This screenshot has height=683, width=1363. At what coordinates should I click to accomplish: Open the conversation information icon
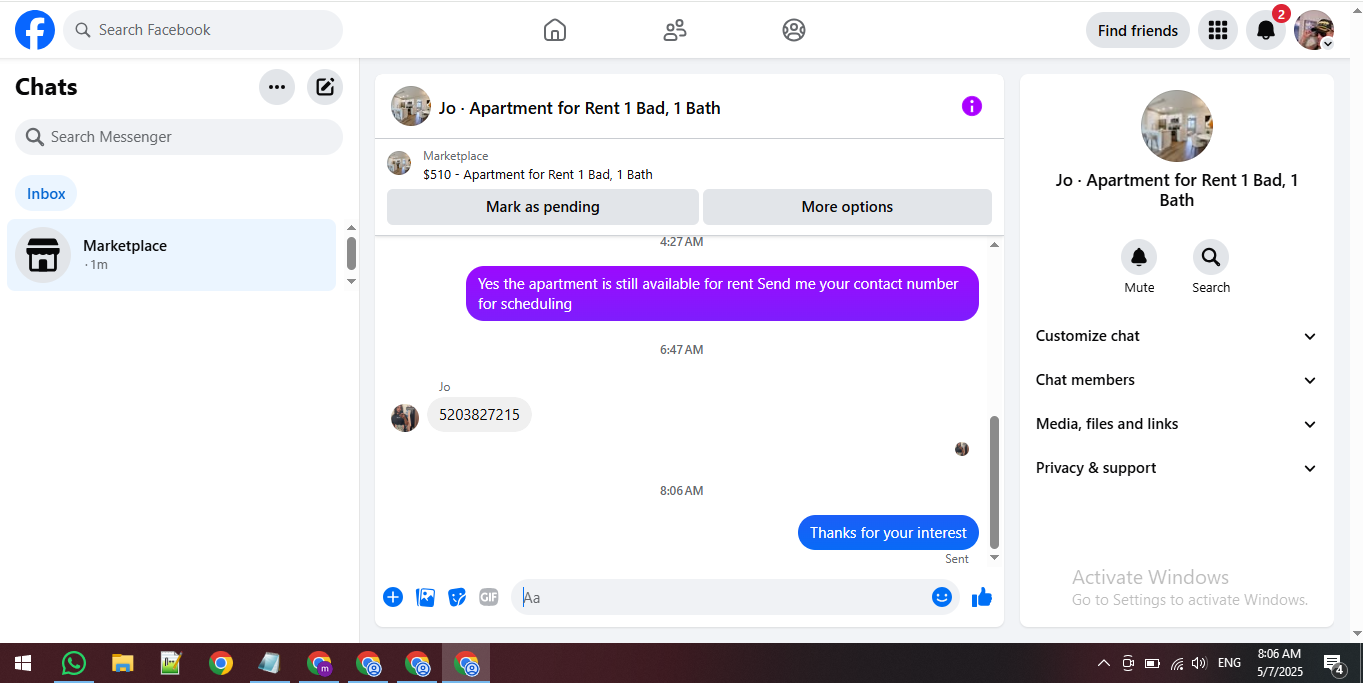coord(971,106)
